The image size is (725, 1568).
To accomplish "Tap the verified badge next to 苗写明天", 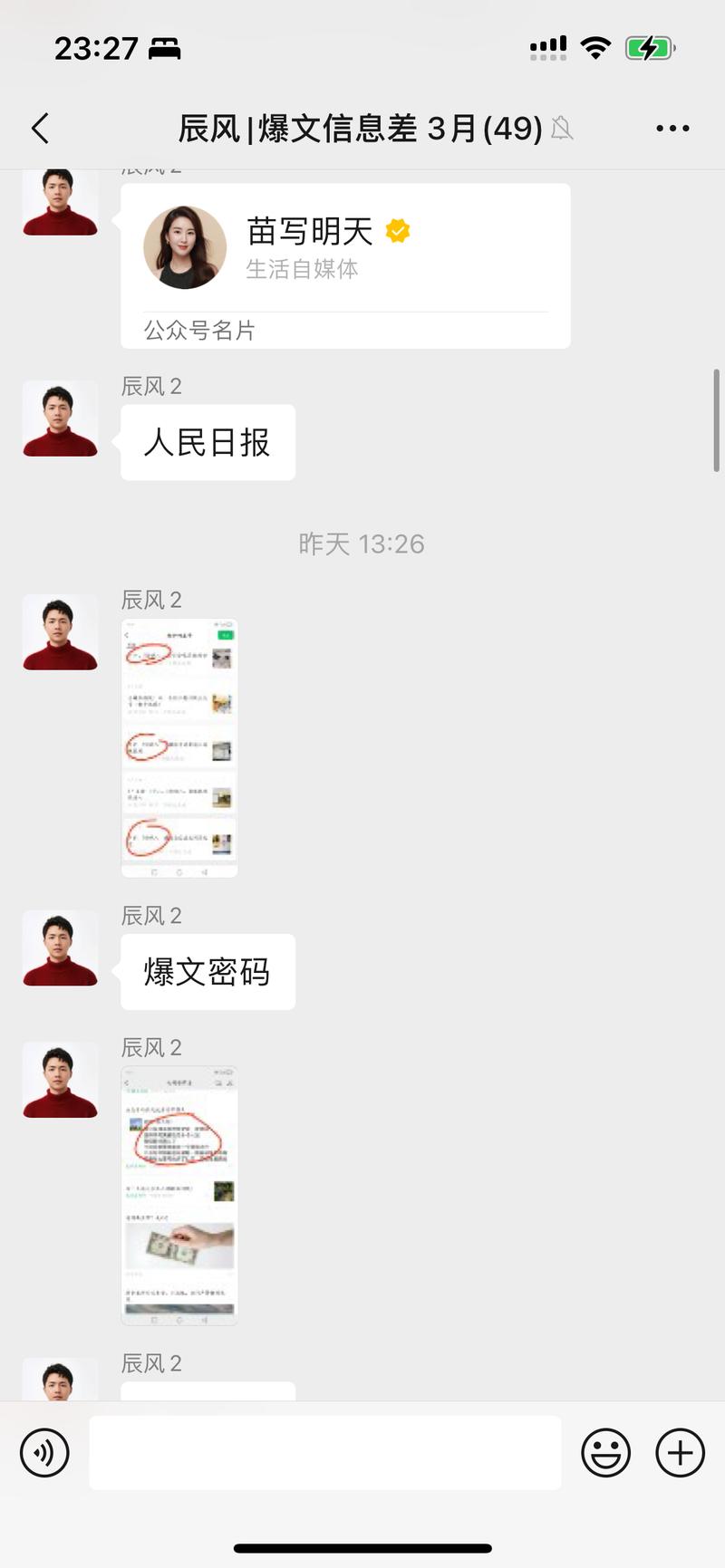I will (x=397, y=231).
